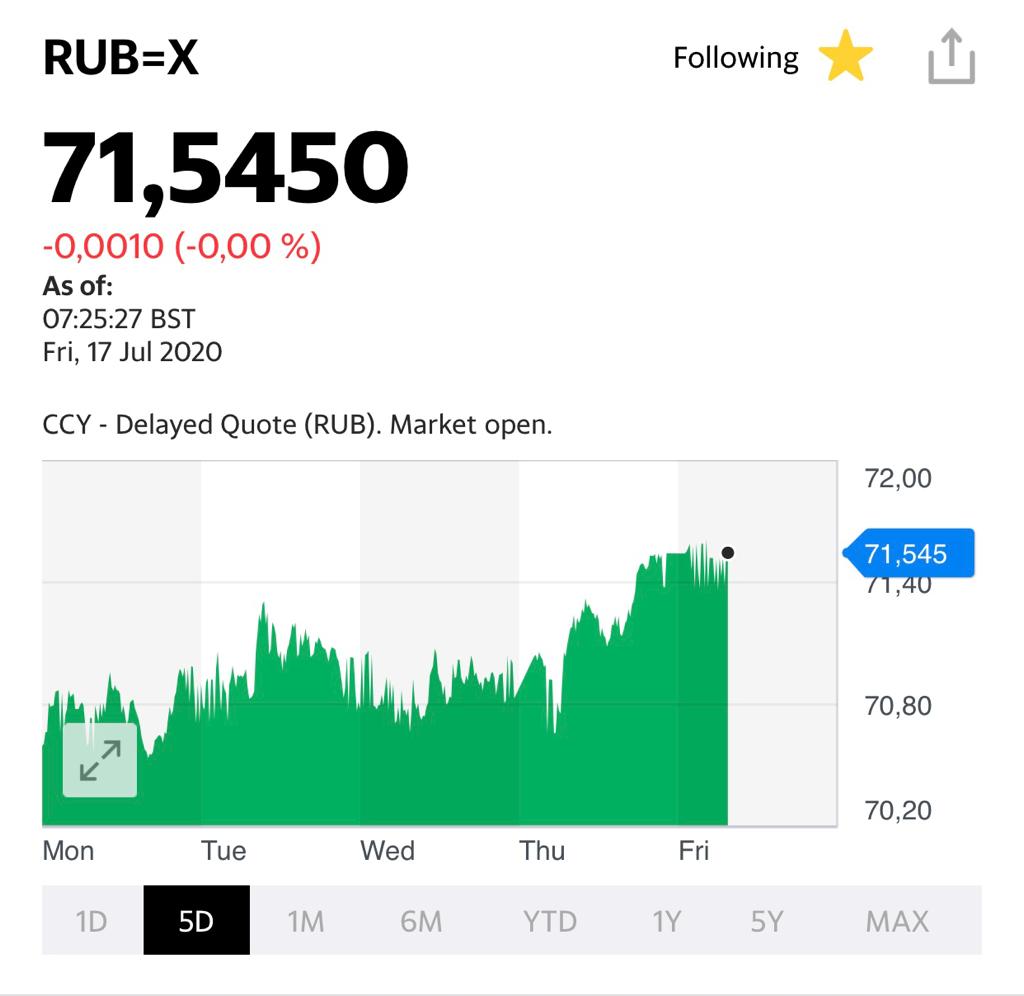Expand the chart to full screen
The width and height of the screenshot is (1024, 996).
coord(100,760)
